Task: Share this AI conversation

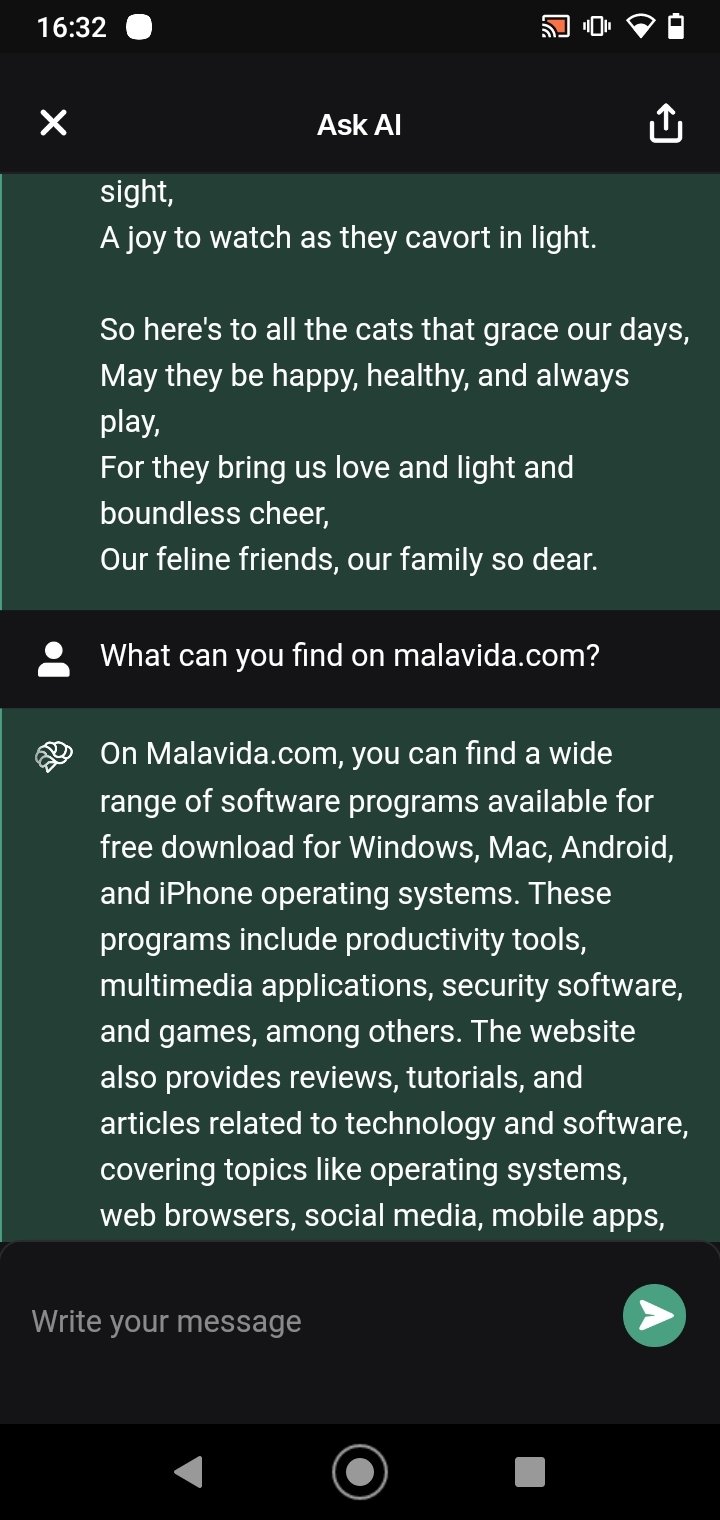Action: click(665, 123)
